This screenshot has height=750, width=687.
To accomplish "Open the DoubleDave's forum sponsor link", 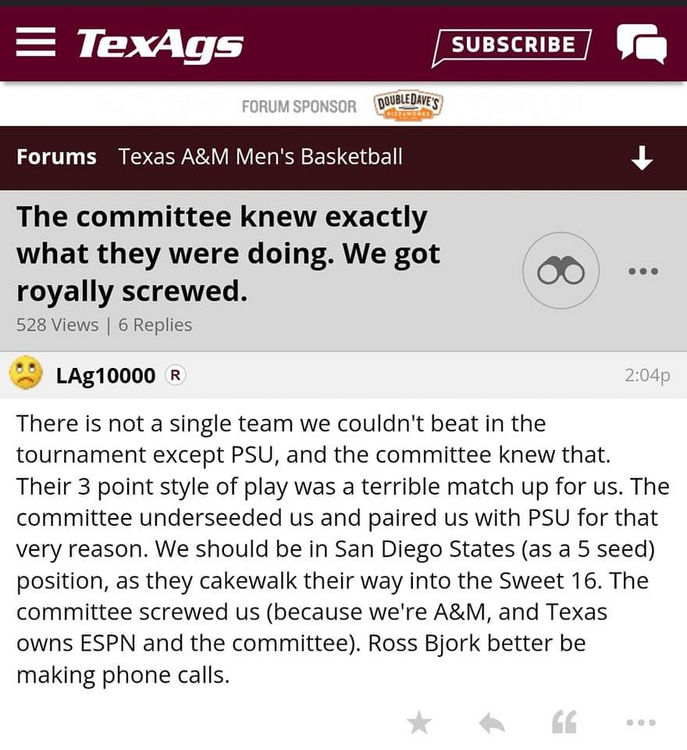I will click(409, 105).
